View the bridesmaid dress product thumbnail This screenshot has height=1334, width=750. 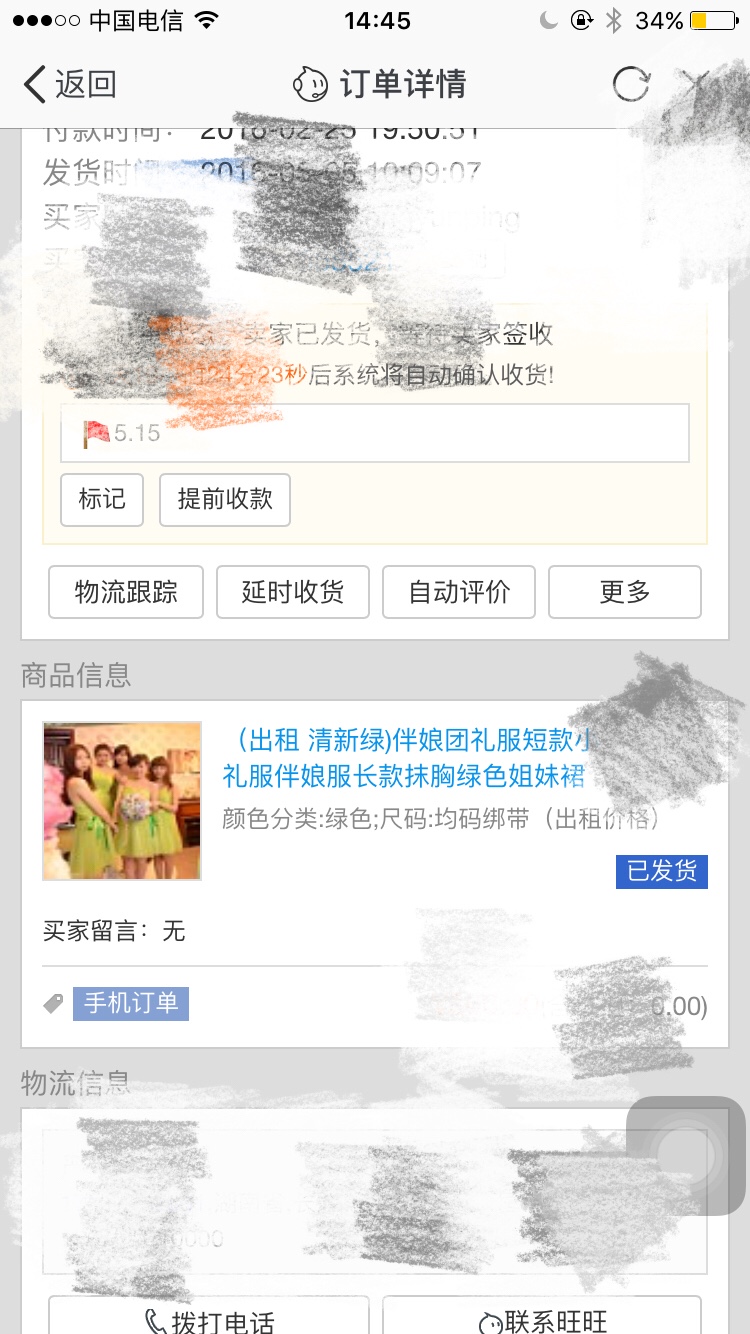122,801
